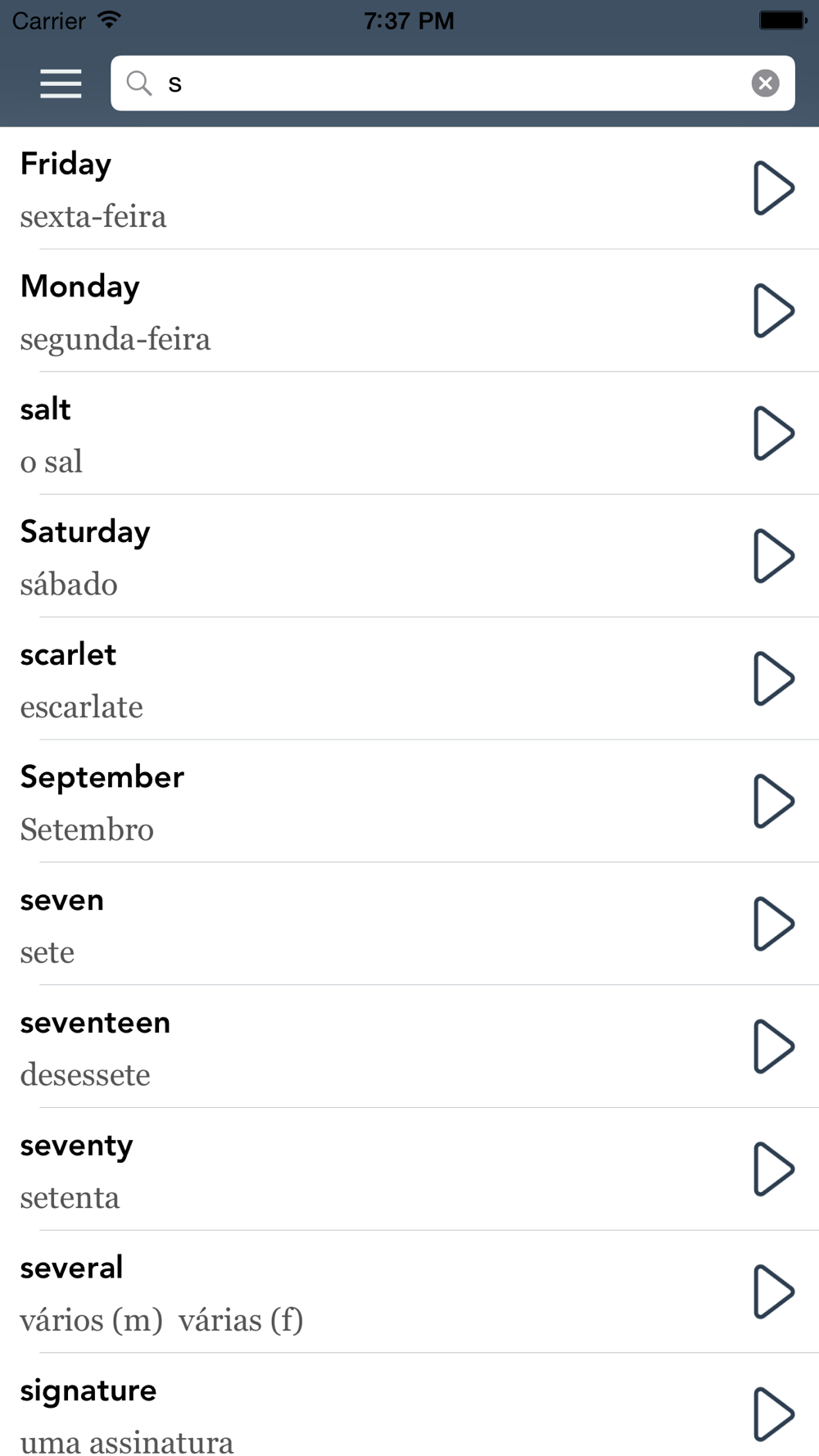Play pronunciation for Friday

(x=773, y=188)
